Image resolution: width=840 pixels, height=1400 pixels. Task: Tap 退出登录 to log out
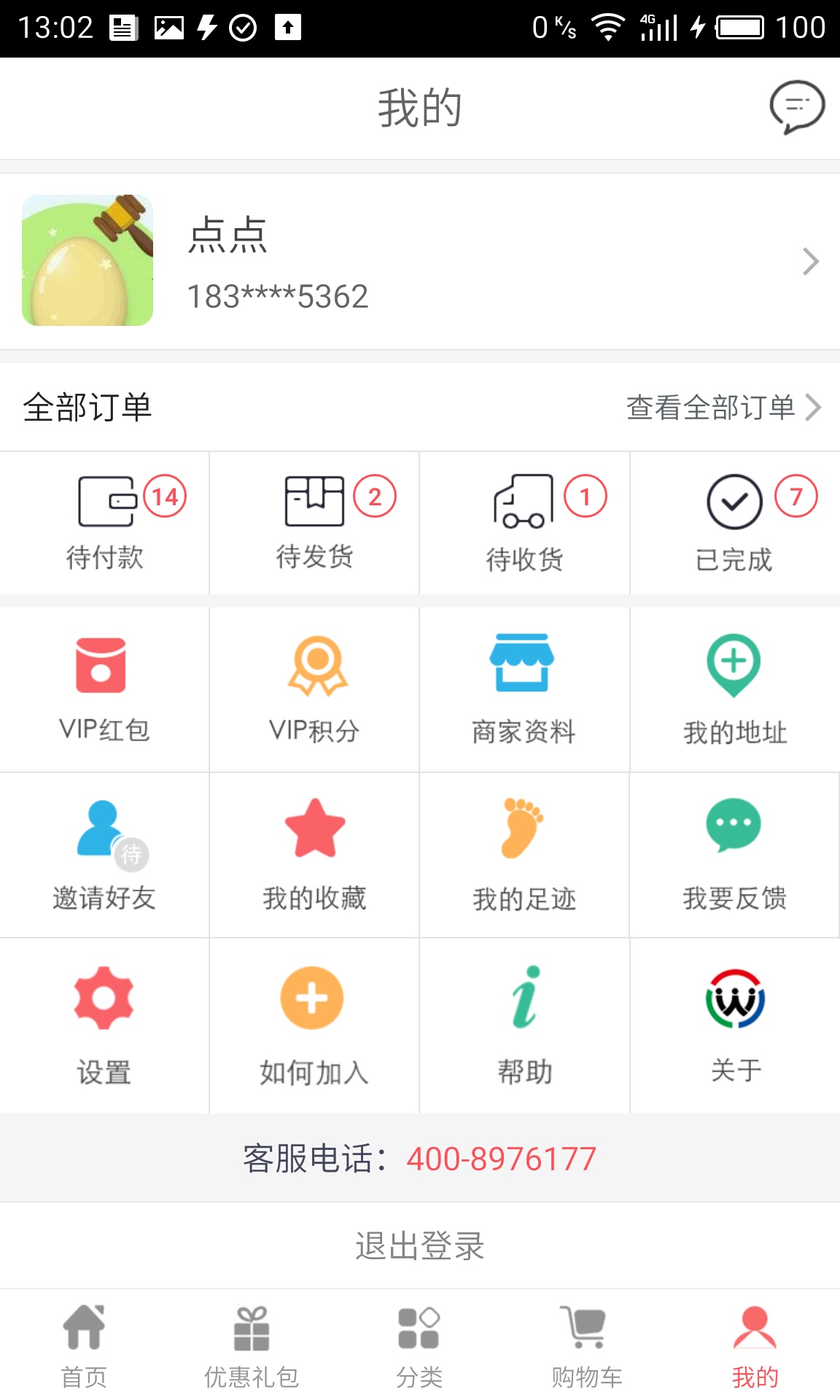[420, 1245]
